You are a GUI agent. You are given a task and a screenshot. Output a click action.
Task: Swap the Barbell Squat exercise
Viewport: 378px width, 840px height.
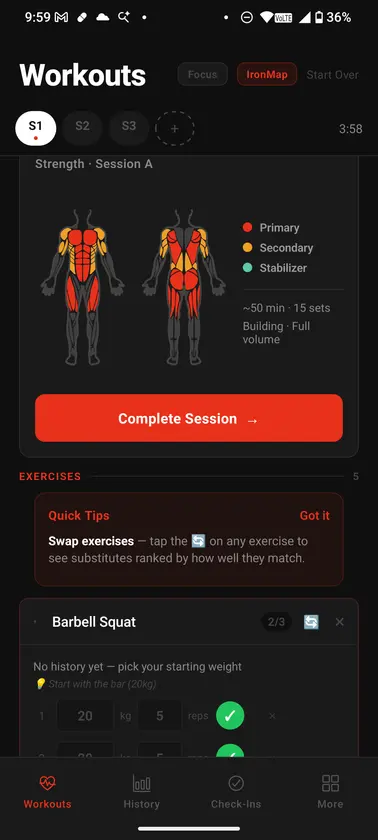pos(311,622)
